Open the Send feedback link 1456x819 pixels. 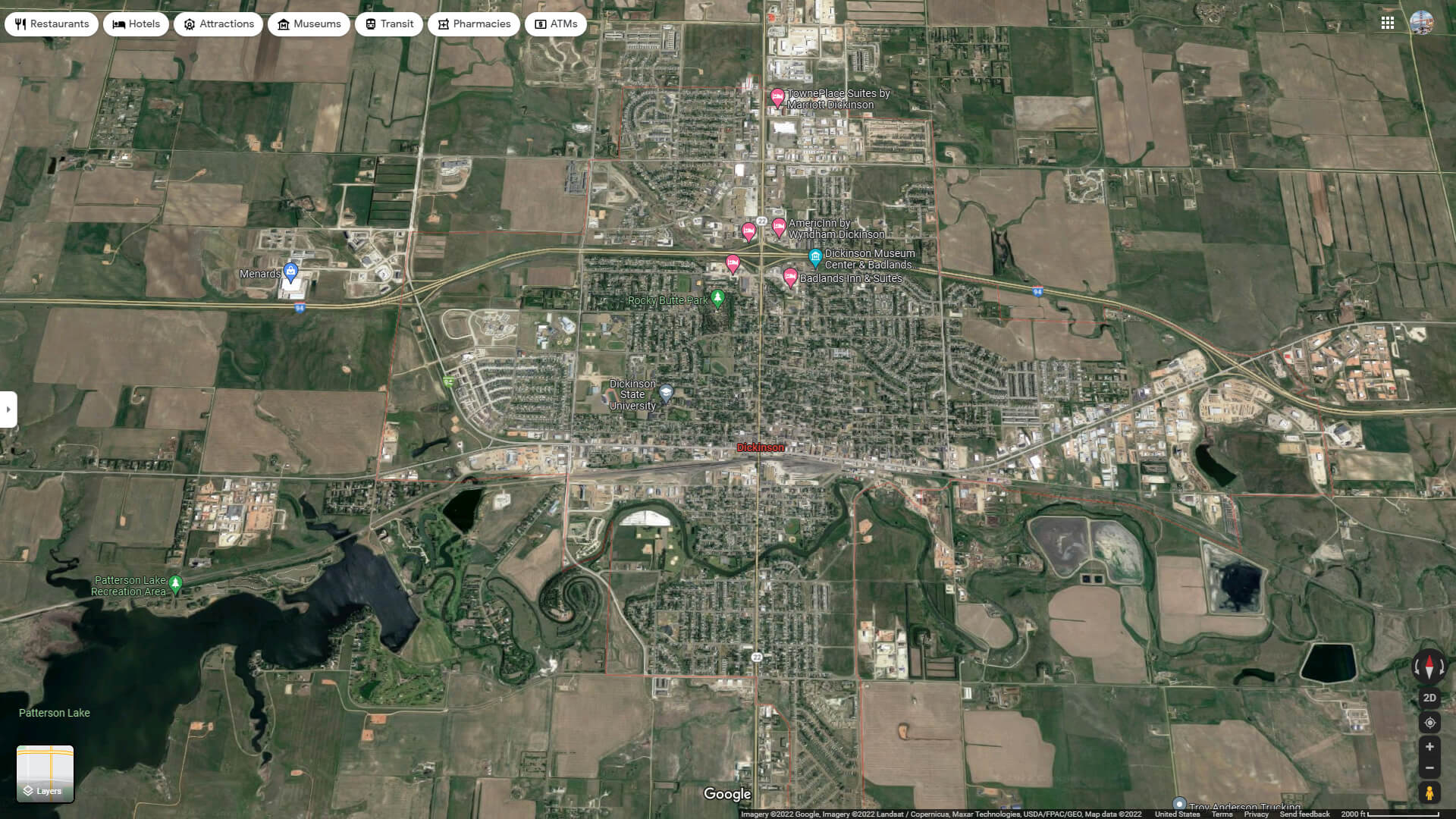[1304, 814]
